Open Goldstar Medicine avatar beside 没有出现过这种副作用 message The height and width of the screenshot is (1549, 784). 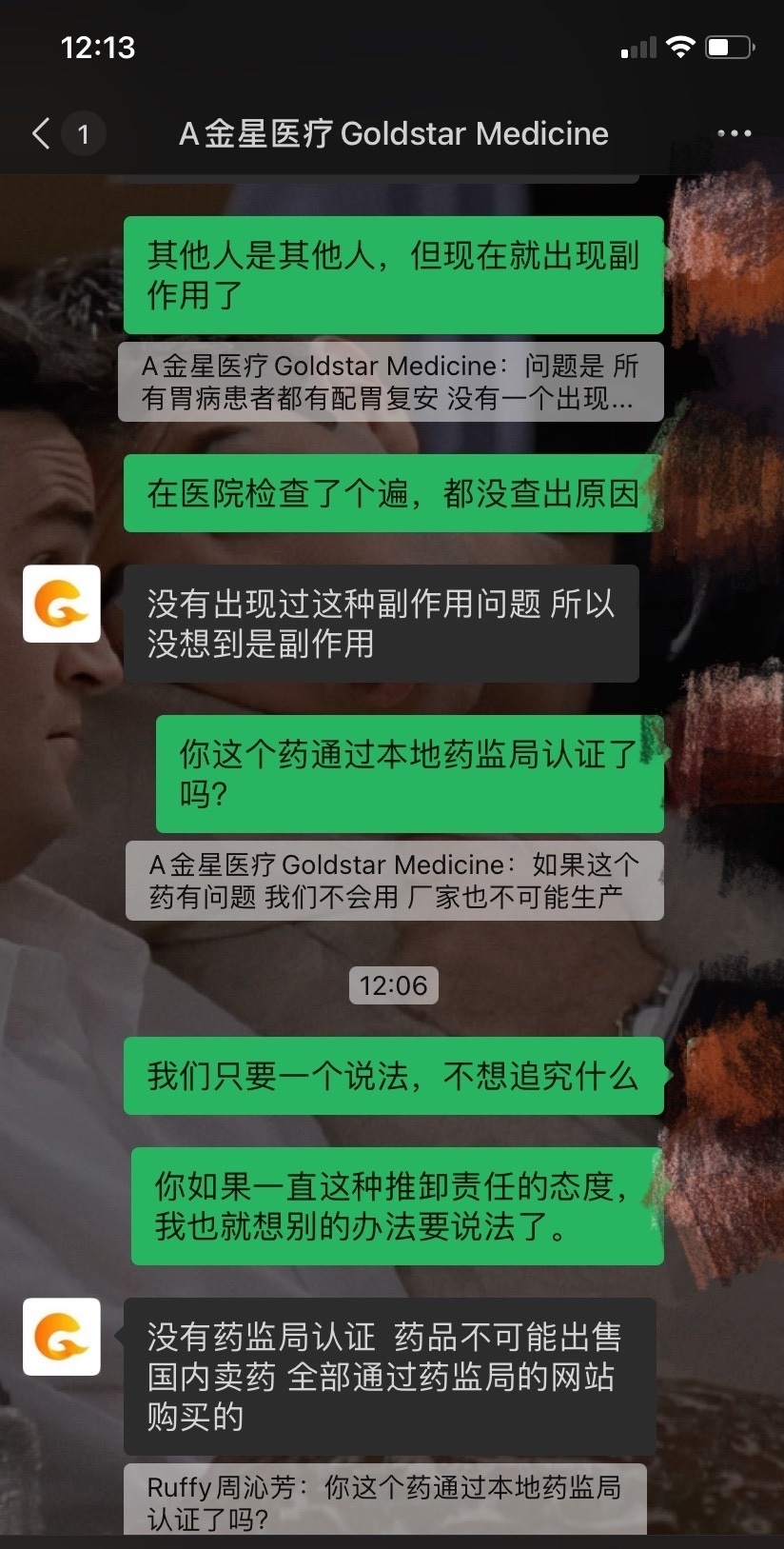62,604
